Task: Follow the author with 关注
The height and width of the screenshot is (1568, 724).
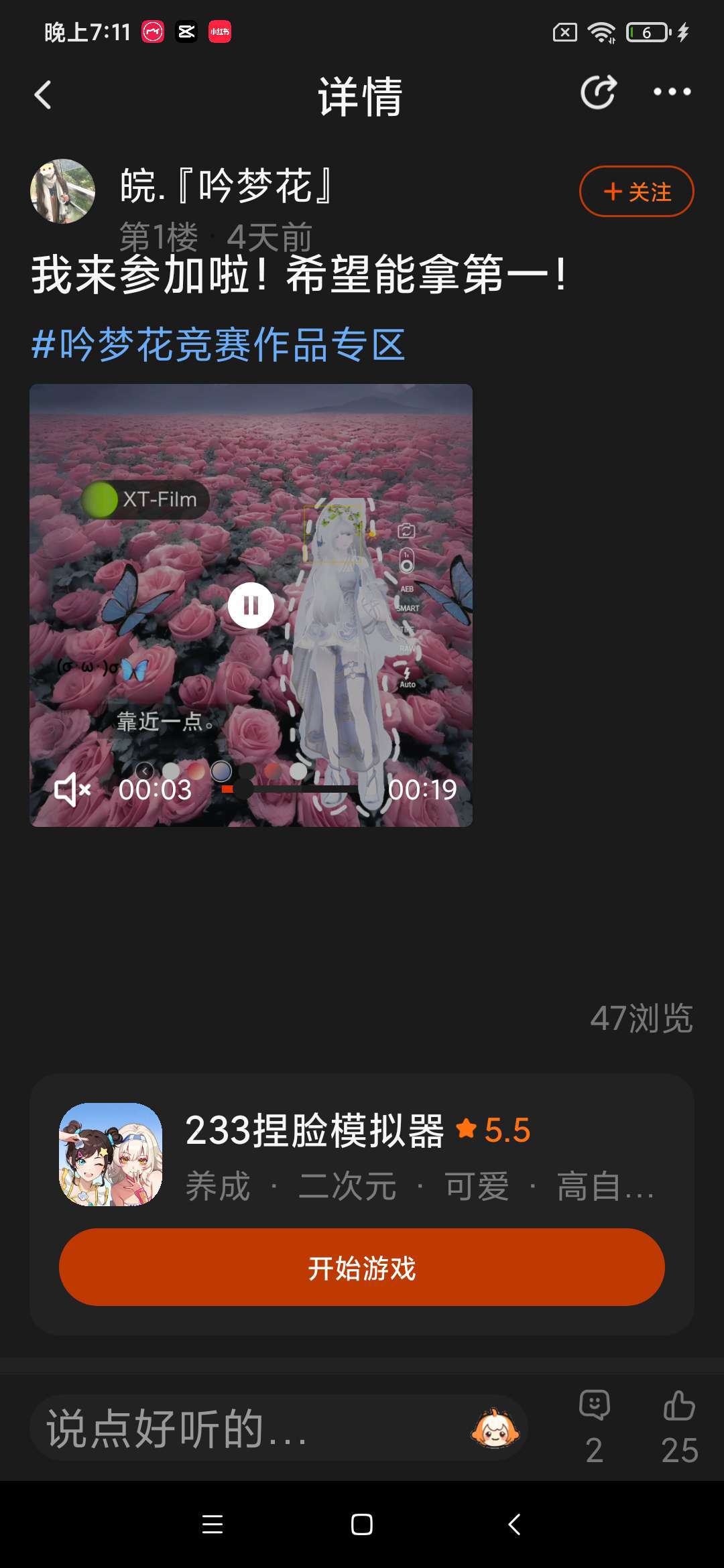Action: (x=636, y=192)
